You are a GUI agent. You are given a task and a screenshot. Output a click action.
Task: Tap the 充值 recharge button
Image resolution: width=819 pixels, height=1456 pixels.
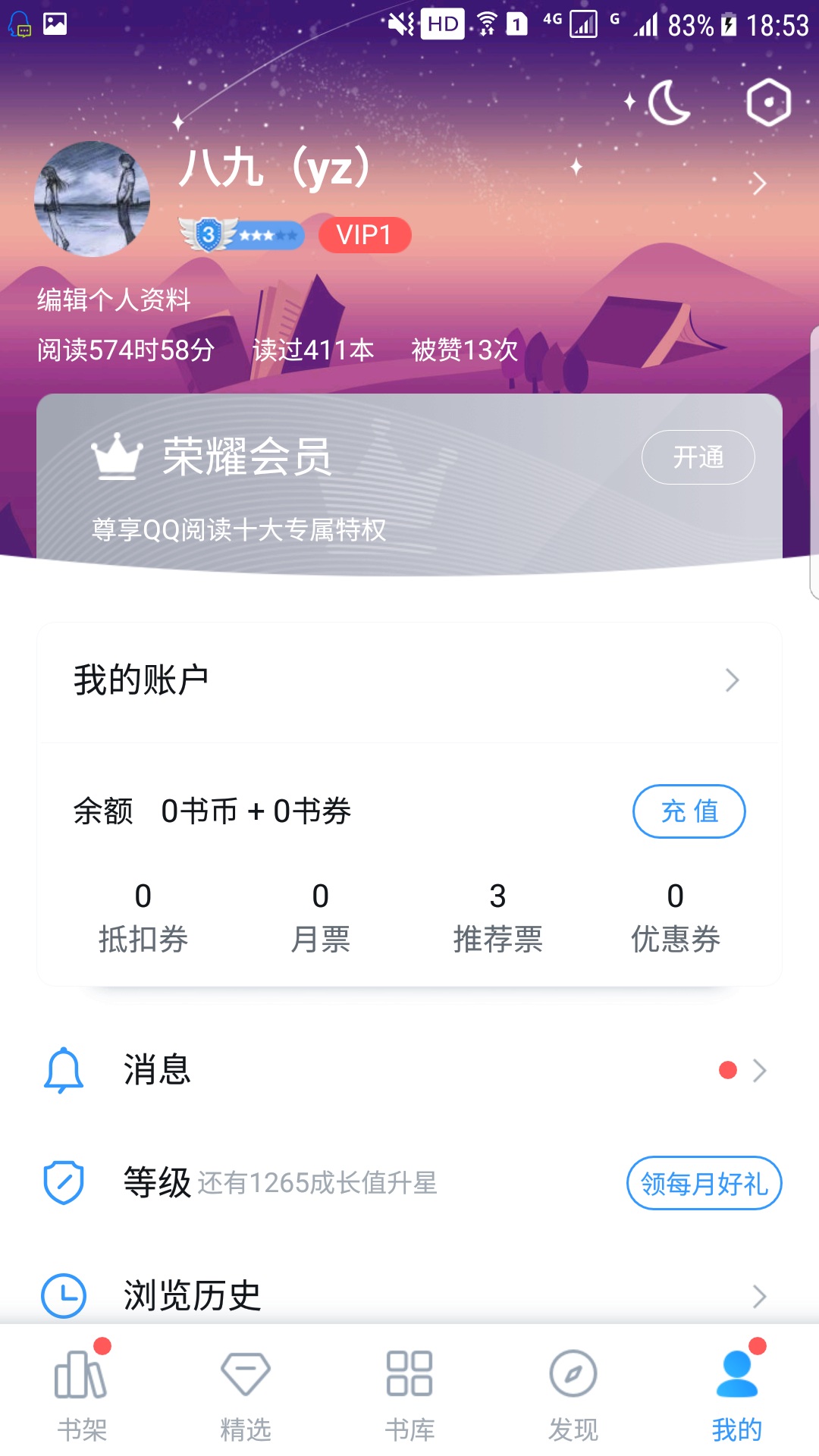(x=689, y=811)
